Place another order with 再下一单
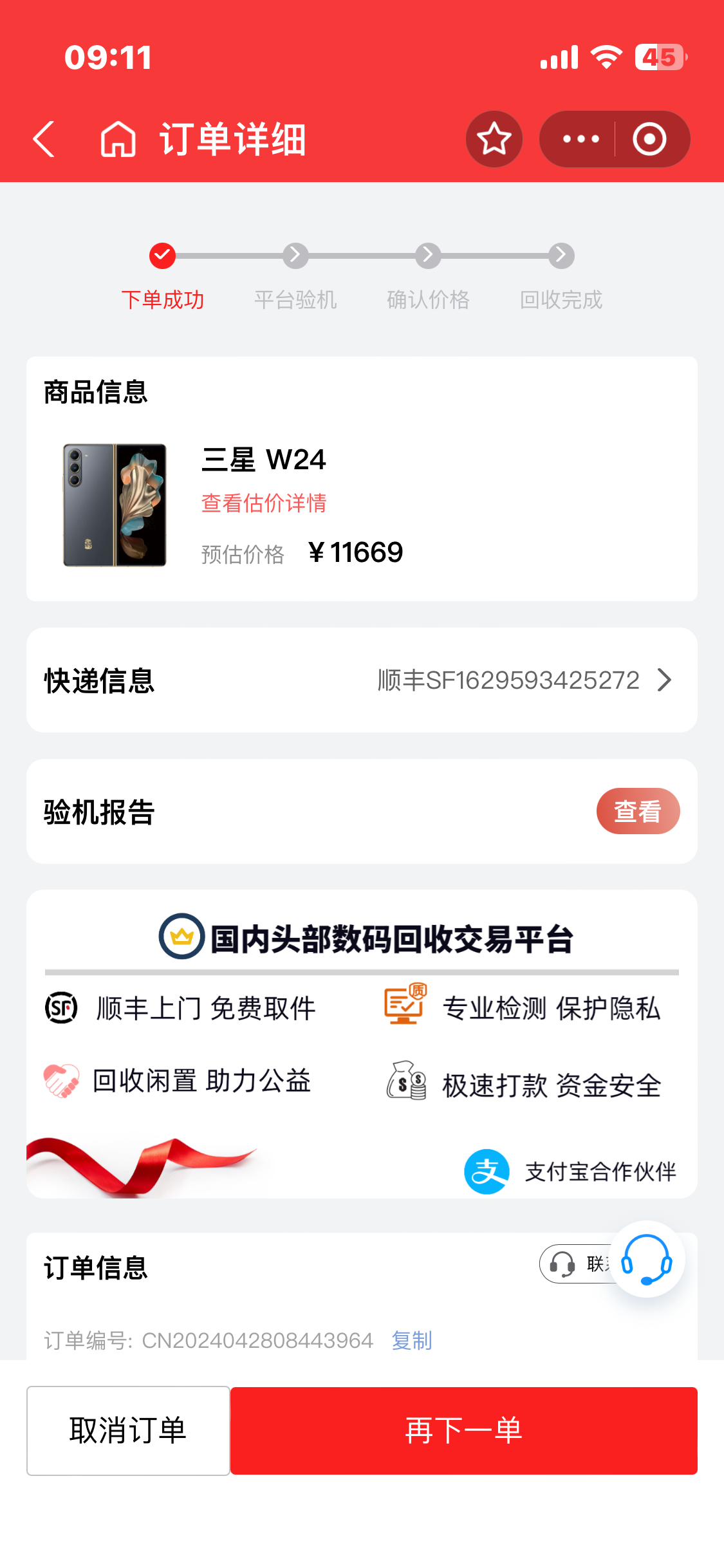 tap(463, 1430)
